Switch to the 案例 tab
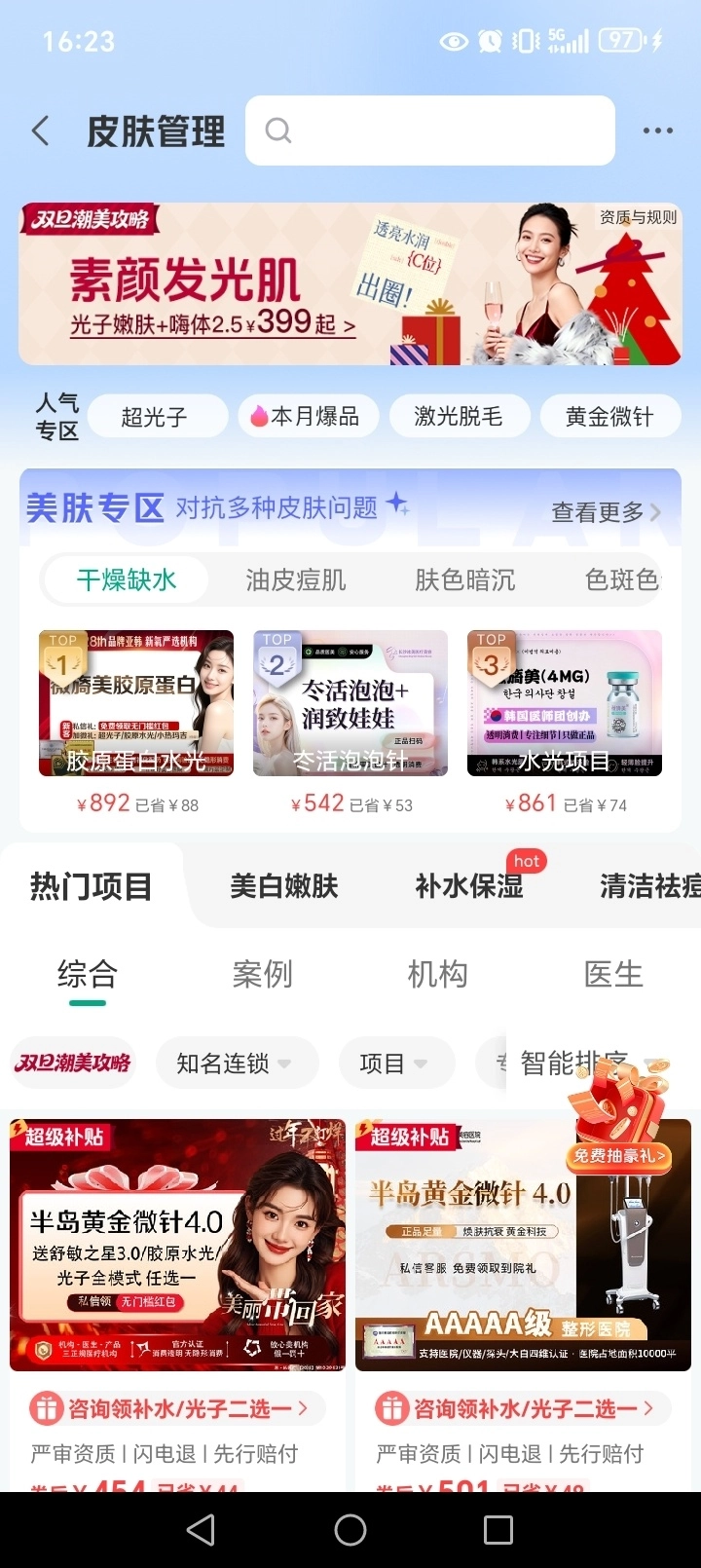701x1568 pixels. tap(262, 974)
